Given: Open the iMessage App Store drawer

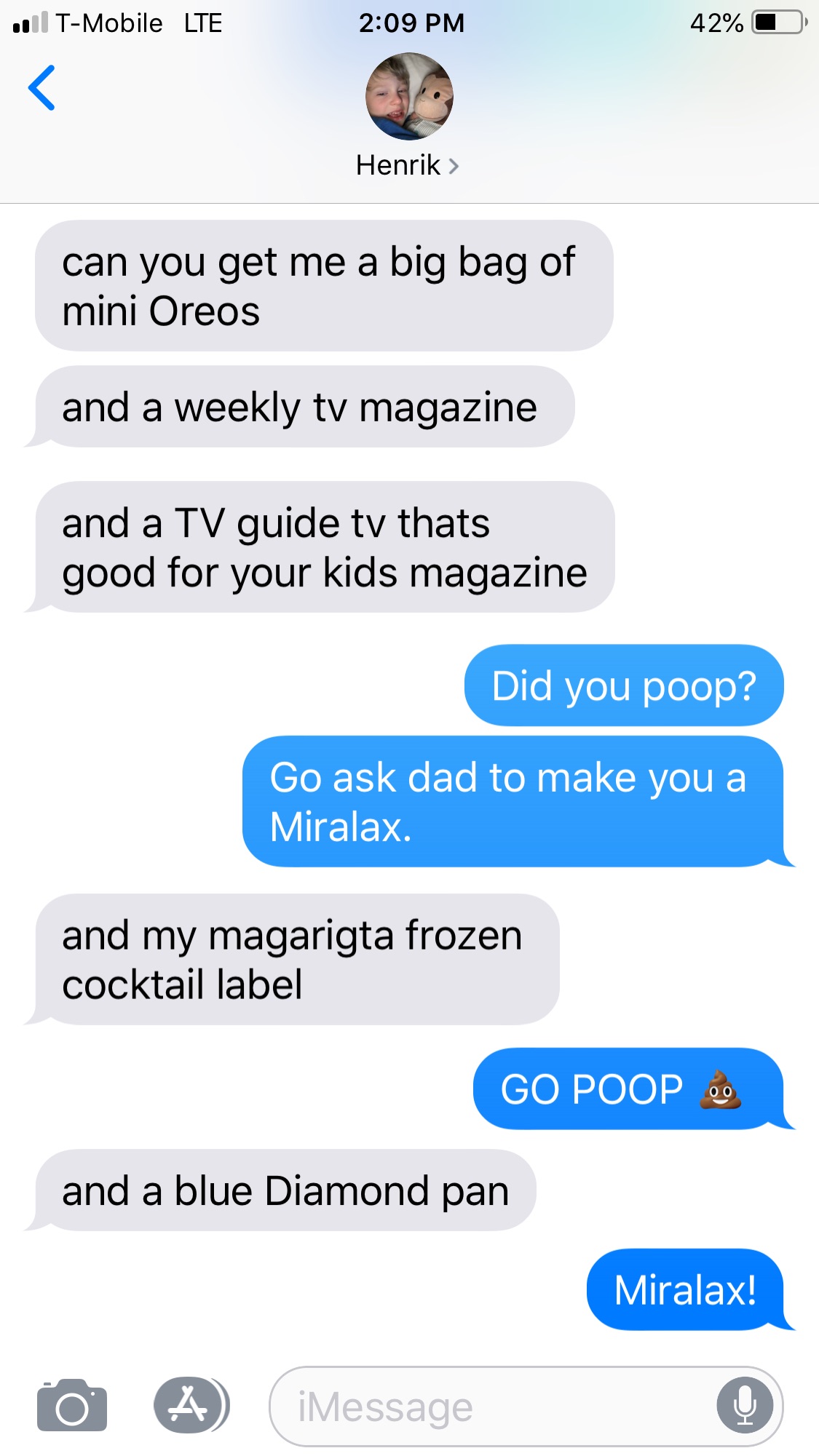Looking at the screenshot, I should (189, 1404).
